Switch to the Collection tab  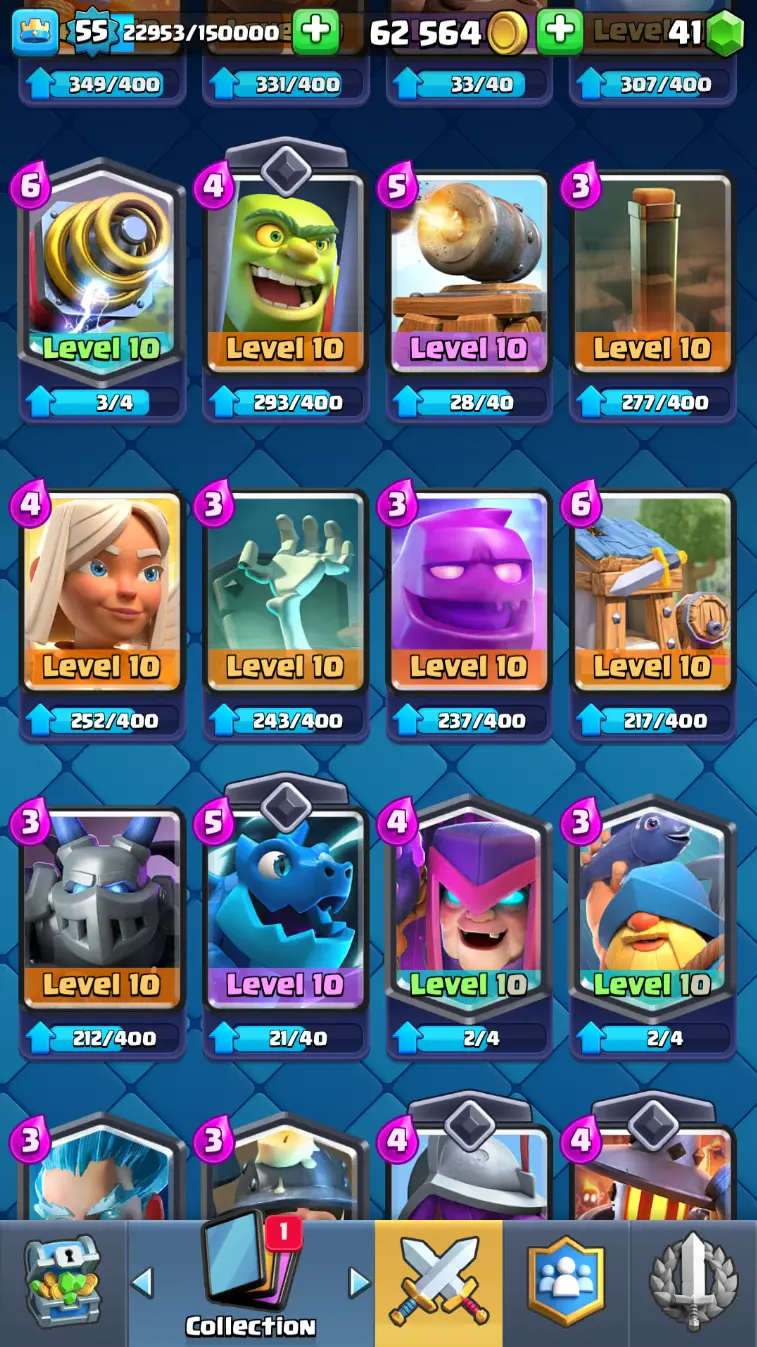pyautogui.click(x=250, y=1283)
